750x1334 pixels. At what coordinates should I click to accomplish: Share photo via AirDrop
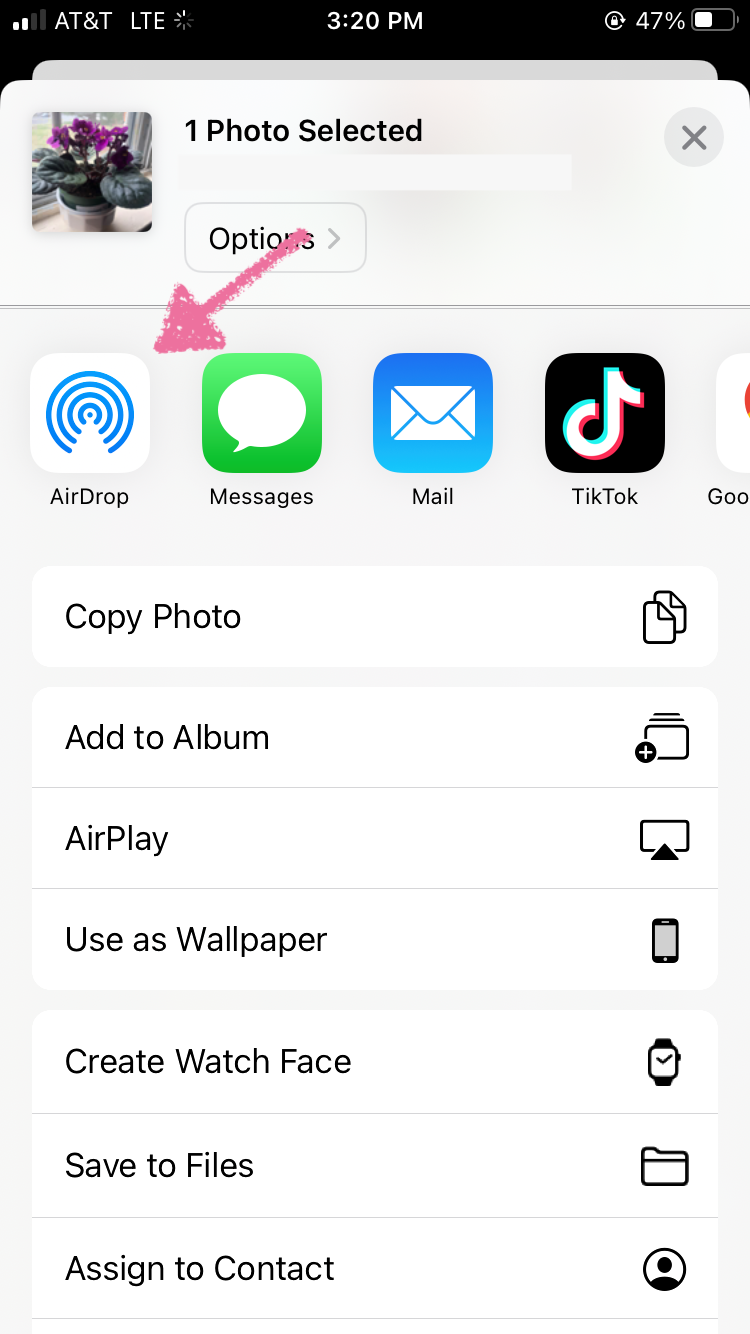pyautogui.click(x=90, y=413)
